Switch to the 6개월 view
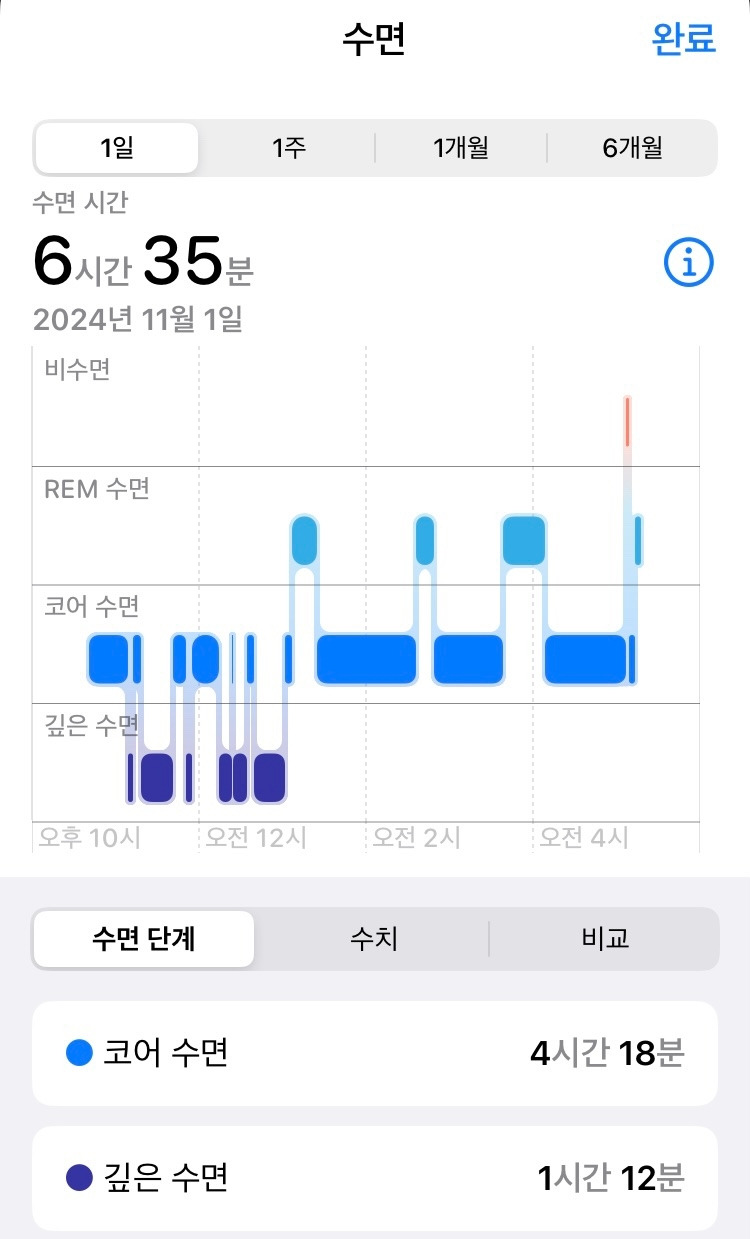 (x=633, y=147)
